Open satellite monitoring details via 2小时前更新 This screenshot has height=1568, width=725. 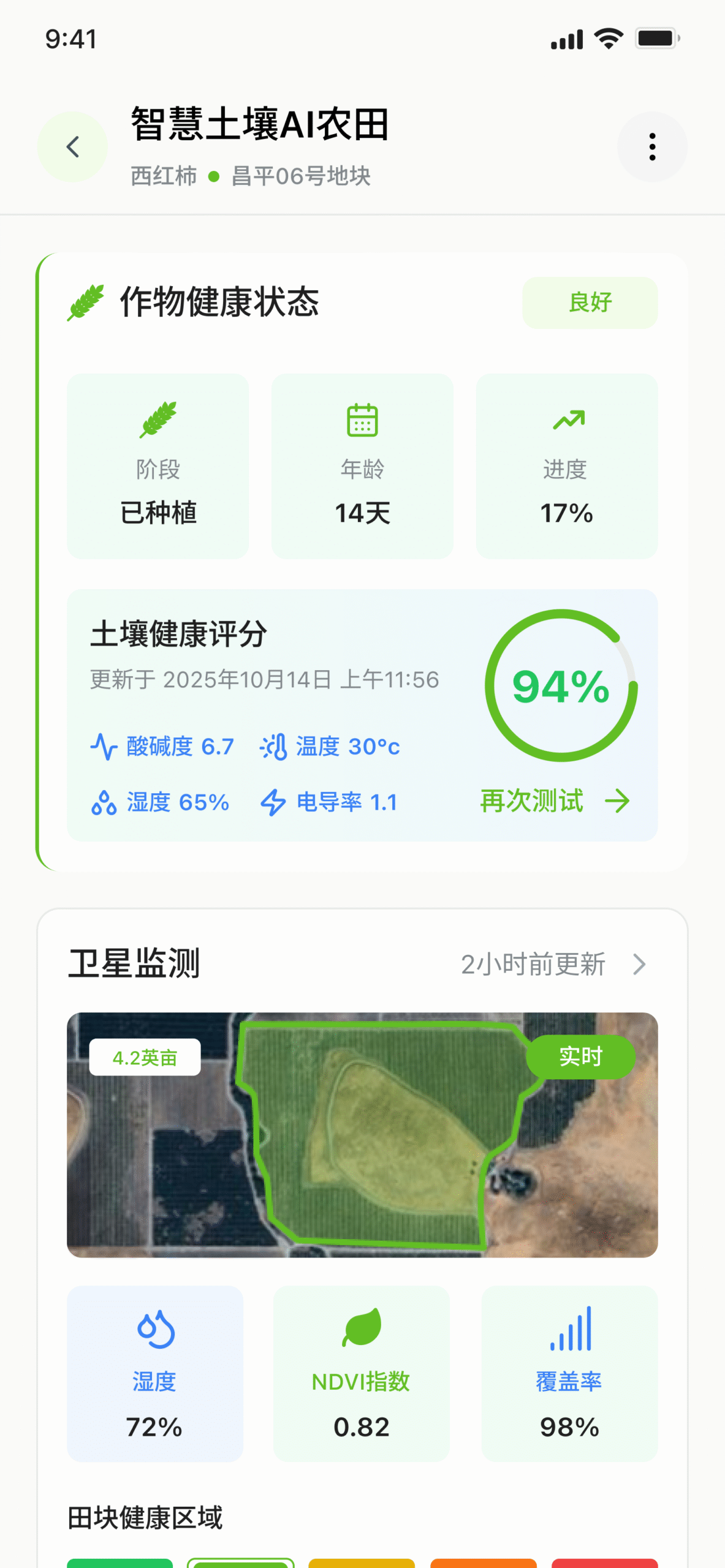pos(553,964)
